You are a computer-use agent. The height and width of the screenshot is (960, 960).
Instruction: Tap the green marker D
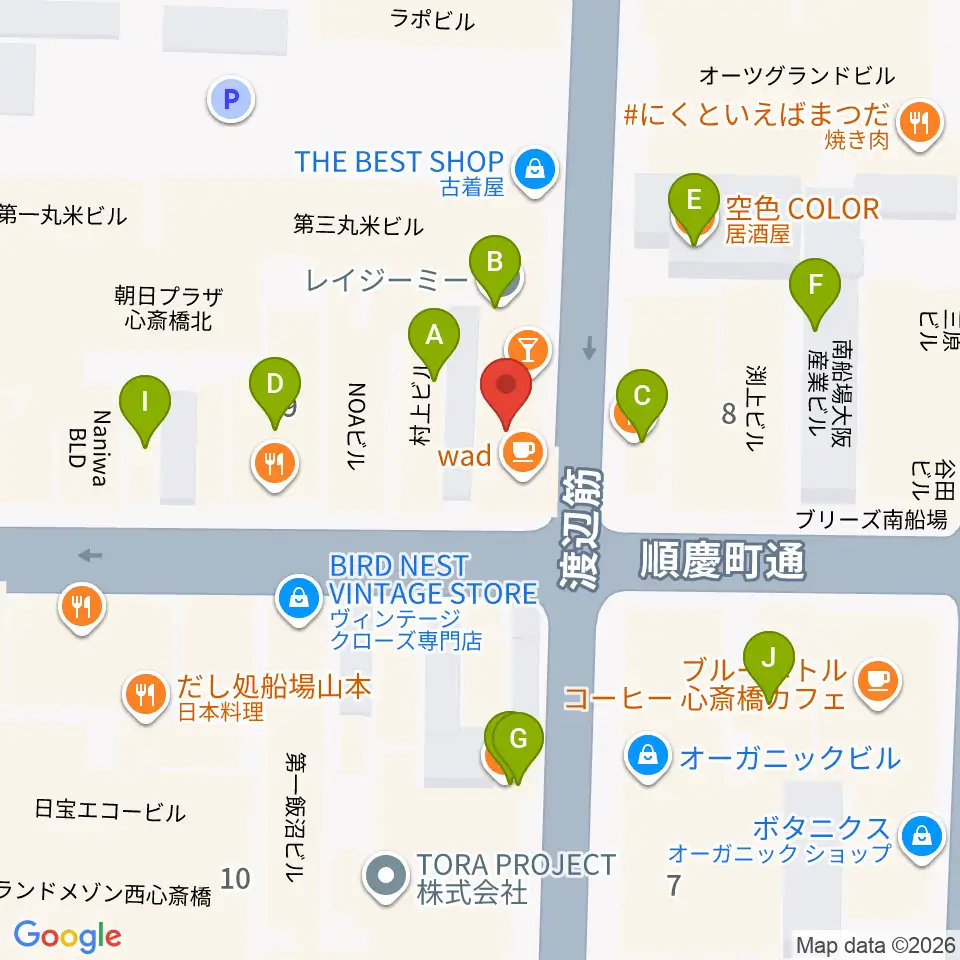(275, 392)
